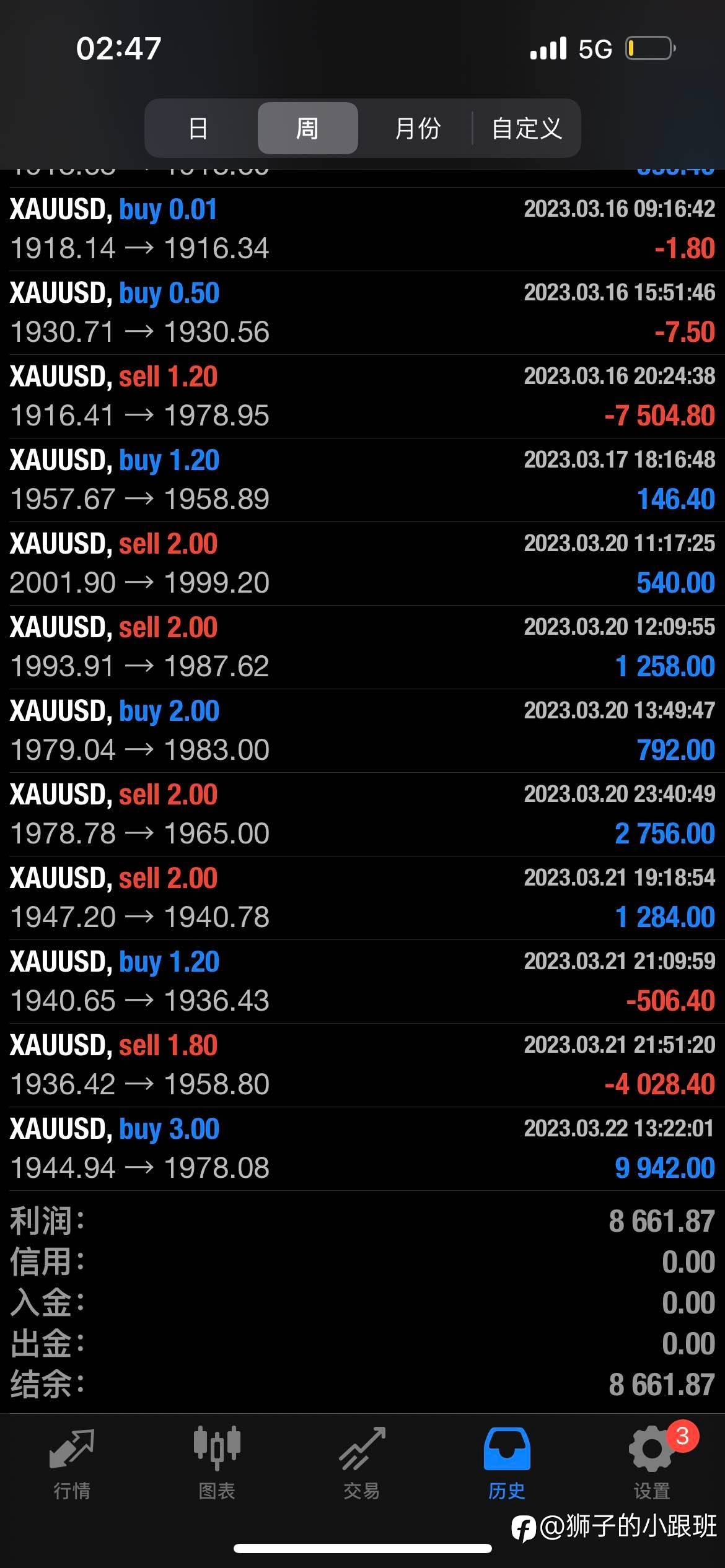Select the 历史 history tab

507,1464
